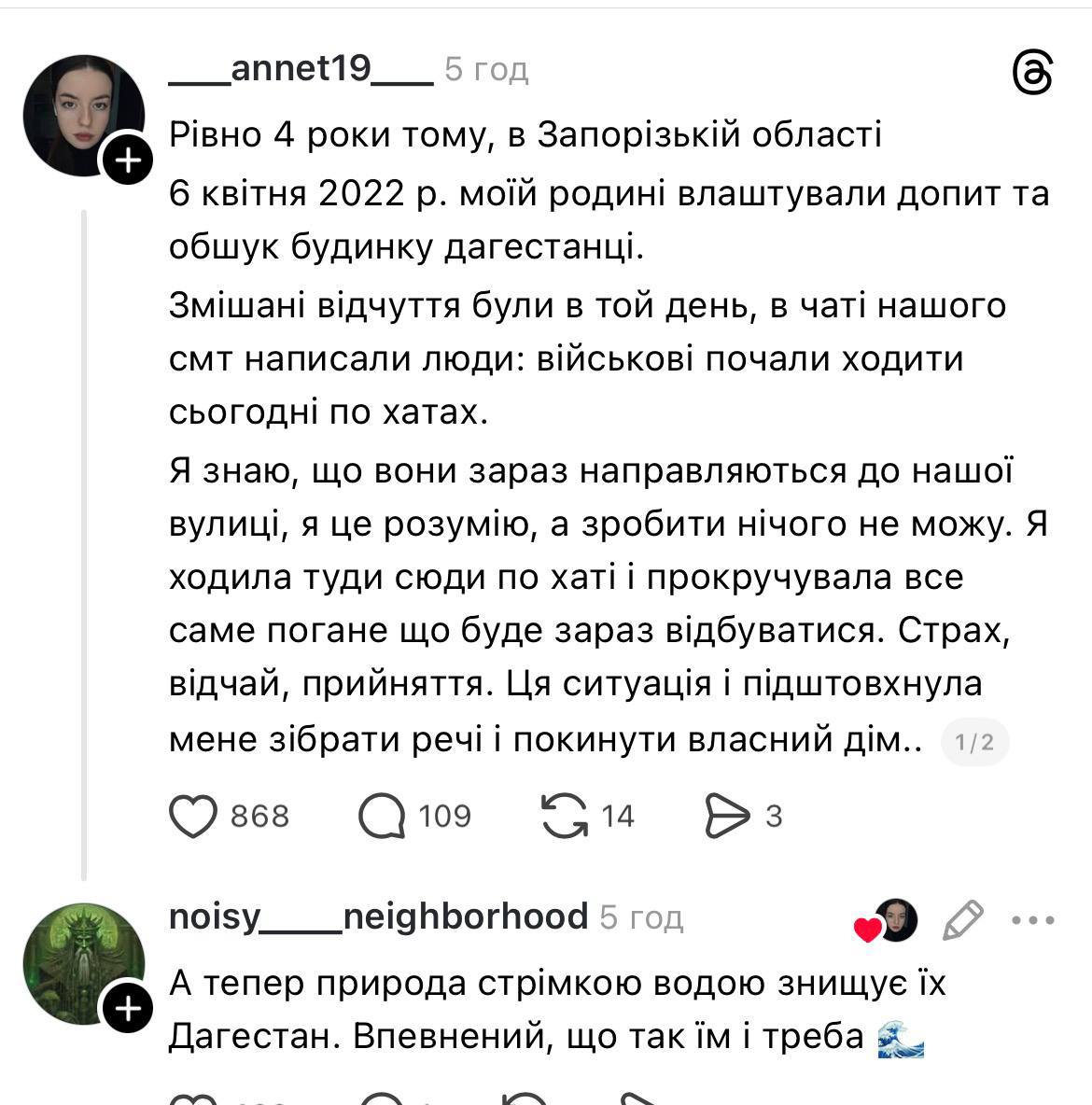This screenshot has height=1105, width=1092.
Task: Open more options on noisy____neighborhood's reply
Action: click(x=1033, y=920)
